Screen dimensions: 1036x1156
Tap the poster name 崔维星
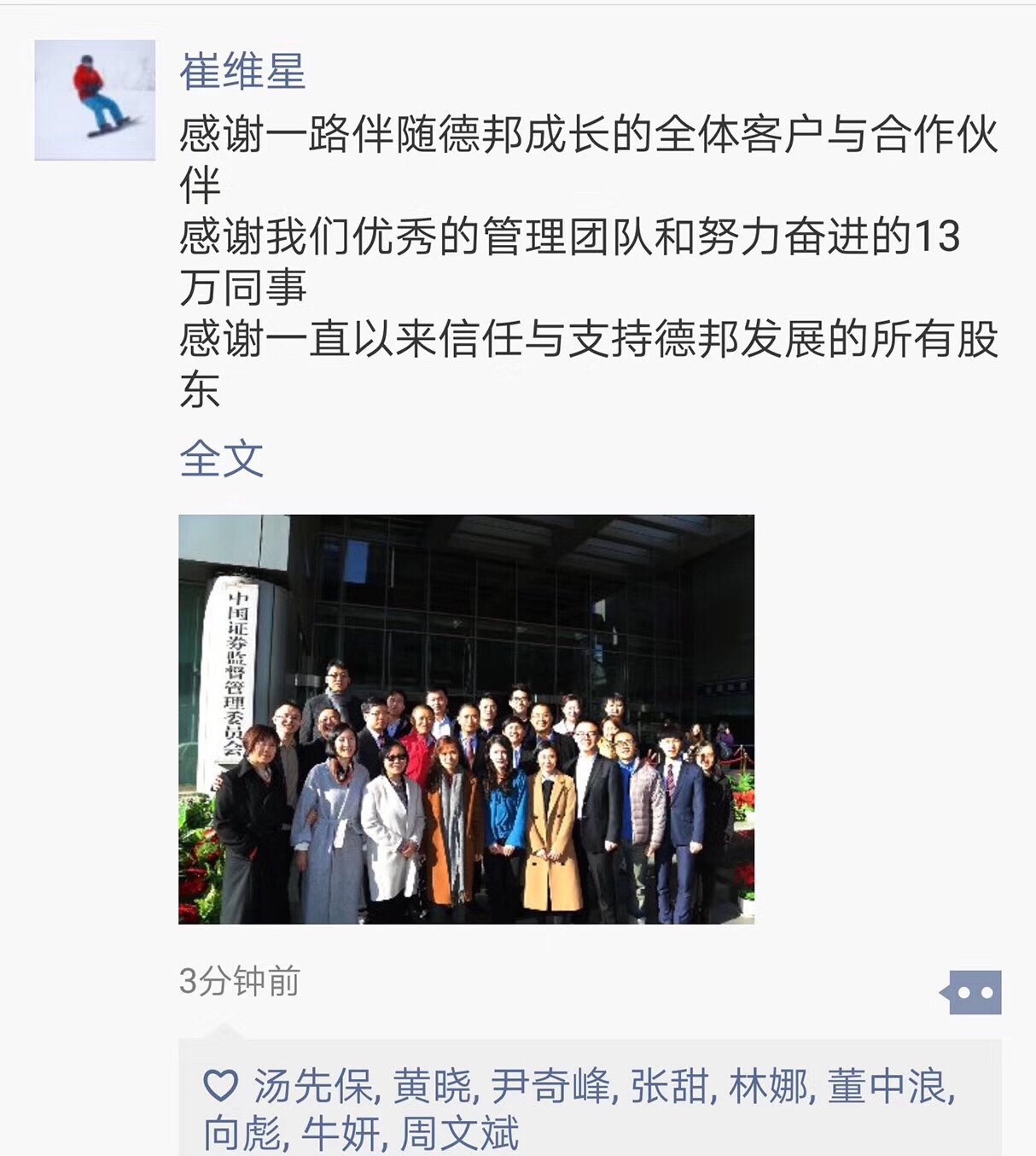coord(242,71)
